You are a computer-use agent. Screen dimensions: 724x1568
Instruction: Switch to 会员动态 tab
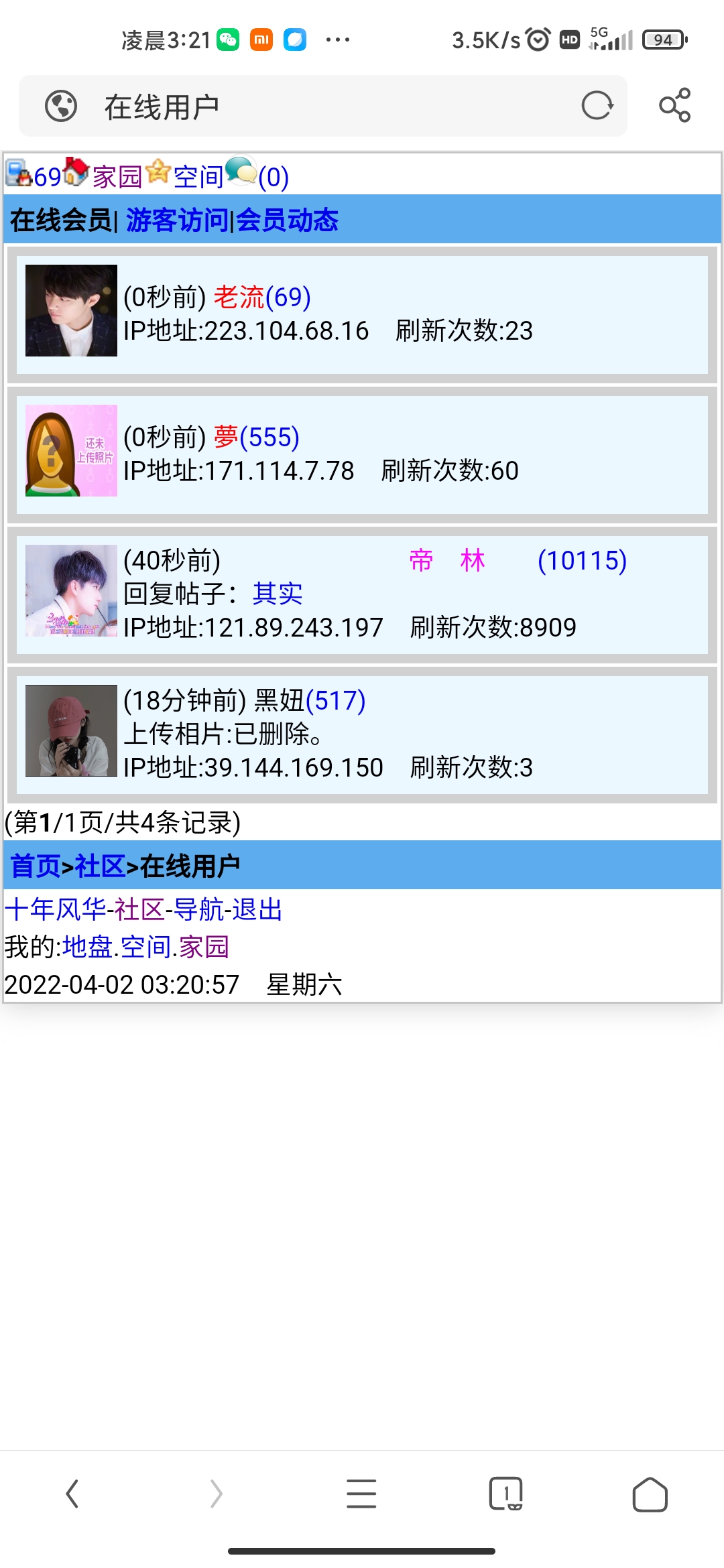[287, 220]
